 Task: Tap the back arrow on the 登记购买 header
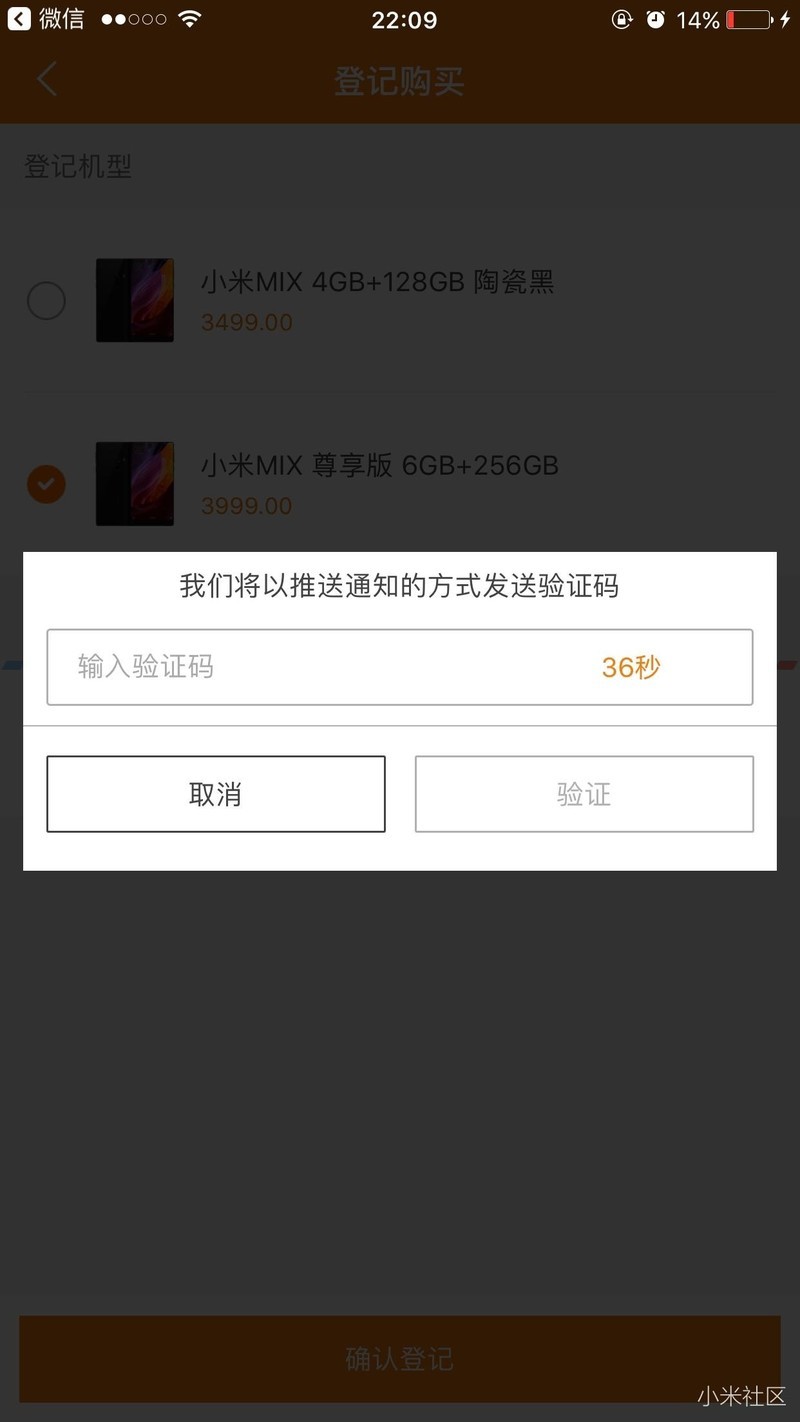point(47,78)
